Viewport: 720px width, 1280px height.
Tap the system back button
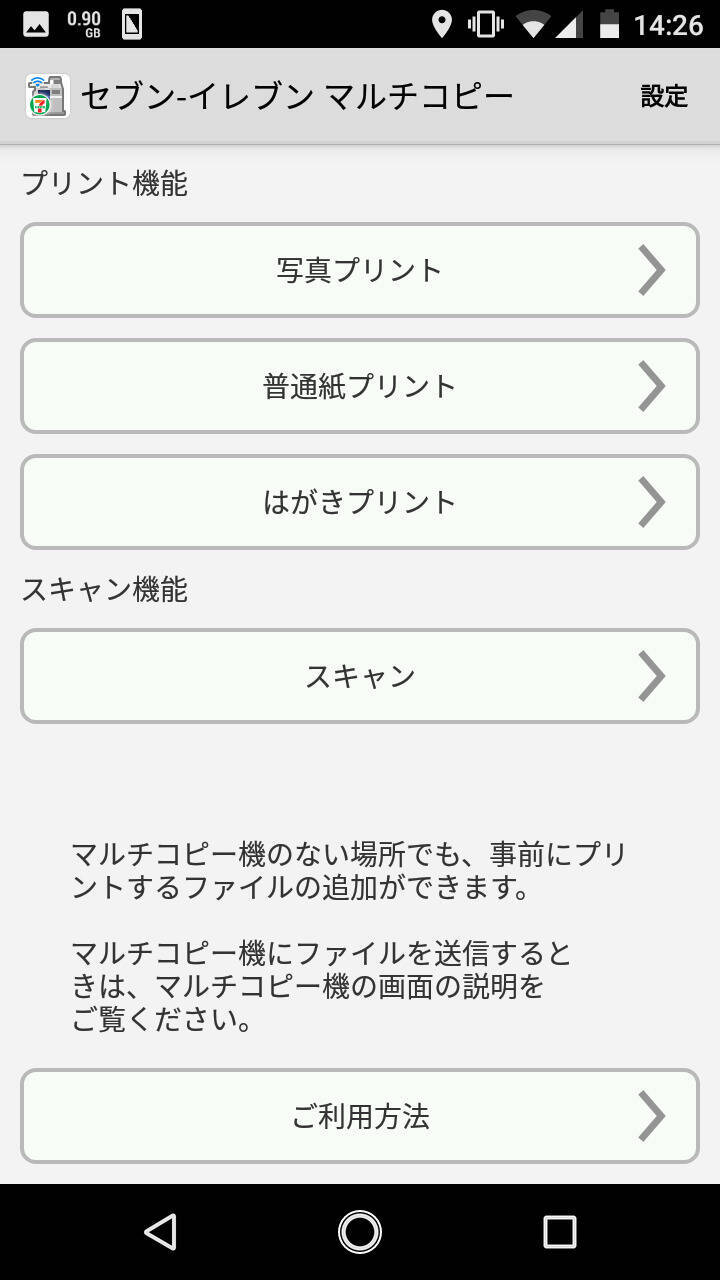(161, 1232)
